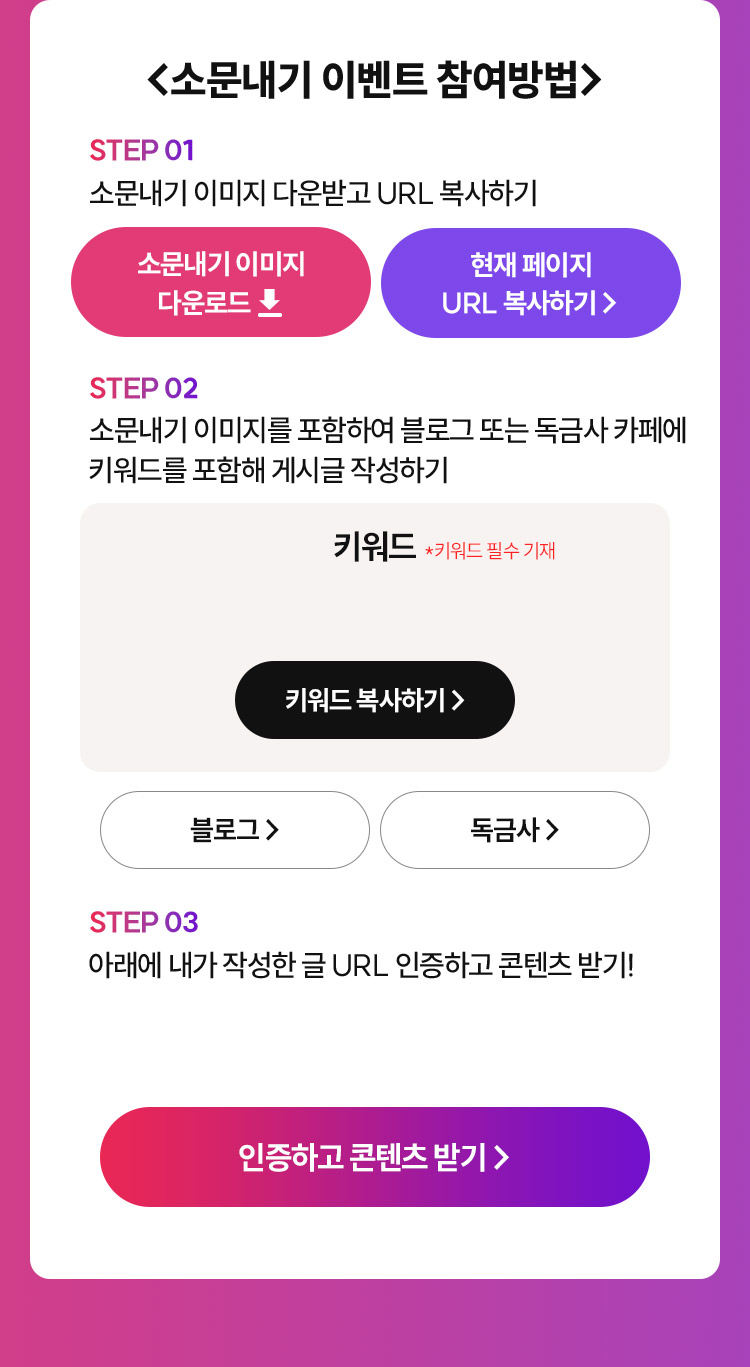Tap 인증하고 콘텐츠 받기 button
The height and width of the screenshot is (1367, 750).
pos(375,1157)
